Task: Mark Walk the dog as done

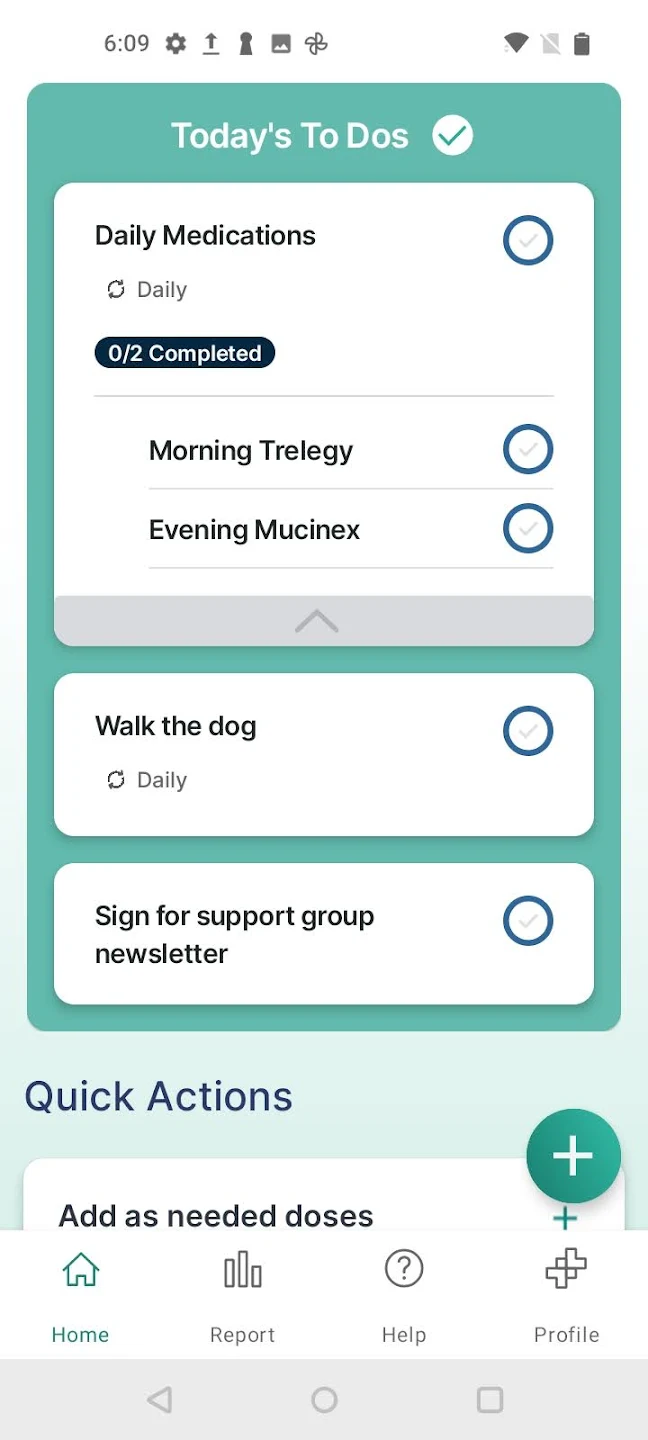Action: (528, 731)
